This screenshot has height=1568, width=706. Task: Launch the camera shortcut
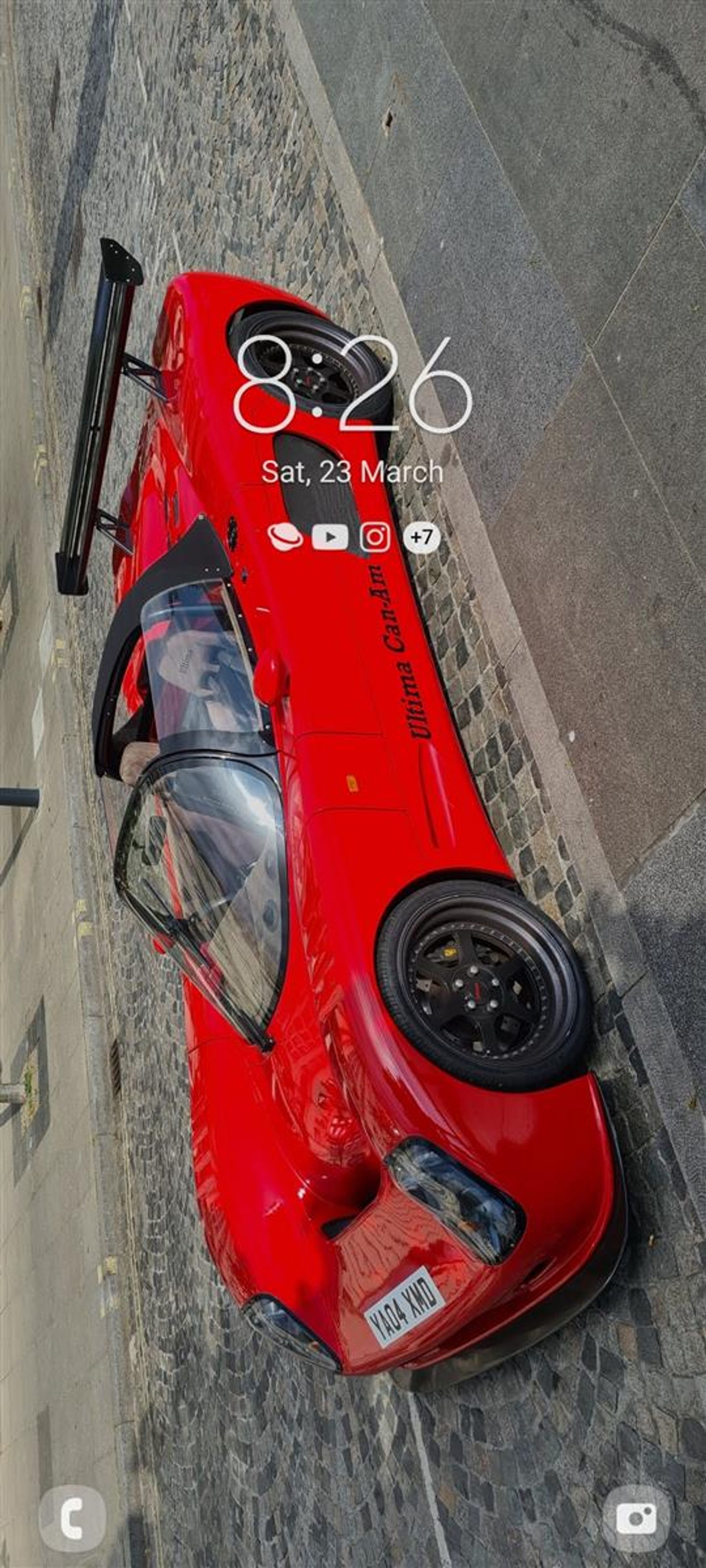coord(636,1514)
